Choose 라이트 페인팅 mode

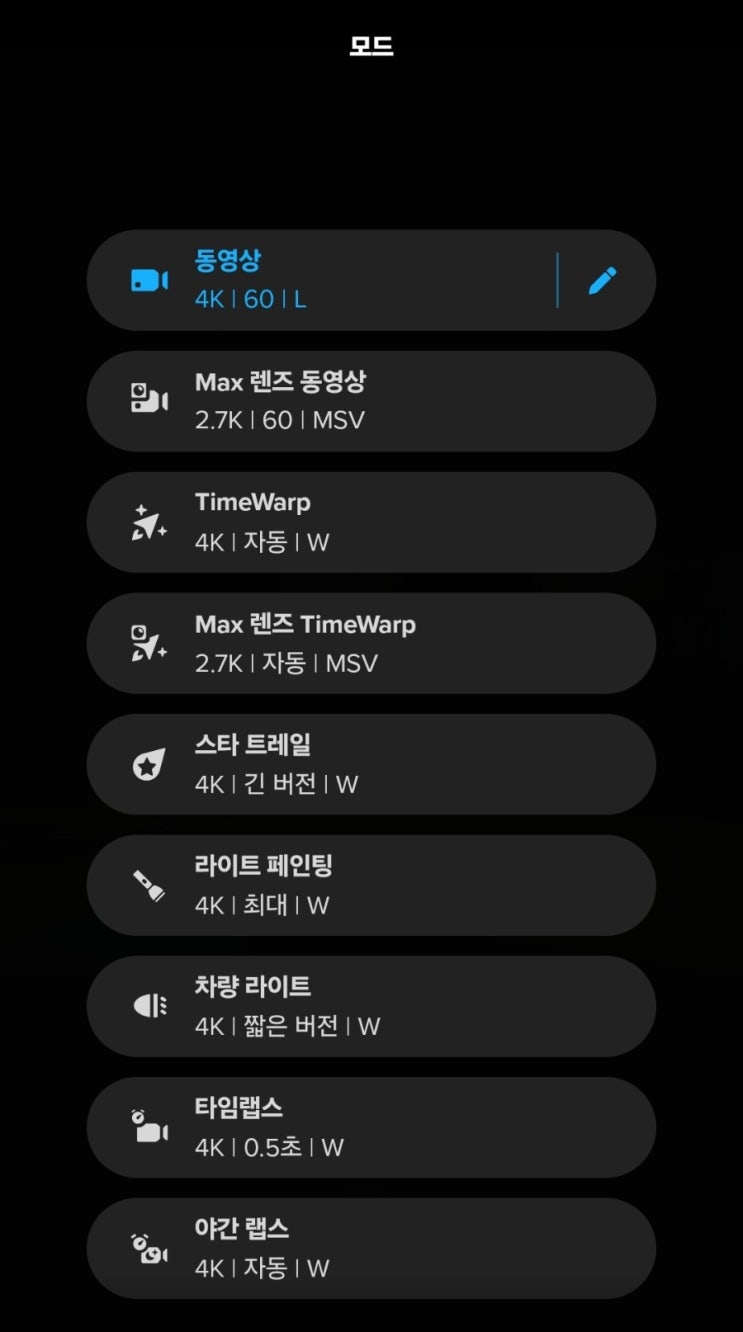pos(370,885)
